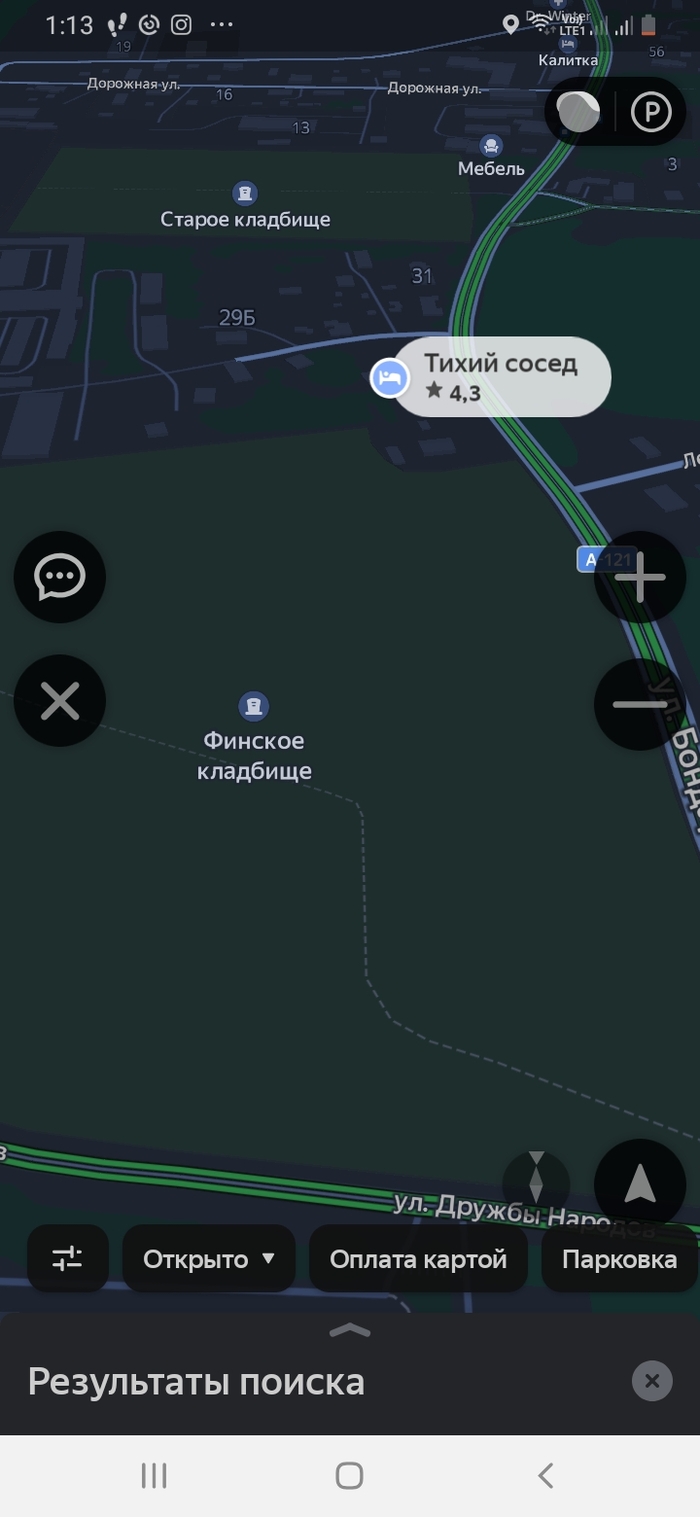The image size is (700, 1517).
Task: Select the Старое кладбище marker
Action: (x=244, y=193)
